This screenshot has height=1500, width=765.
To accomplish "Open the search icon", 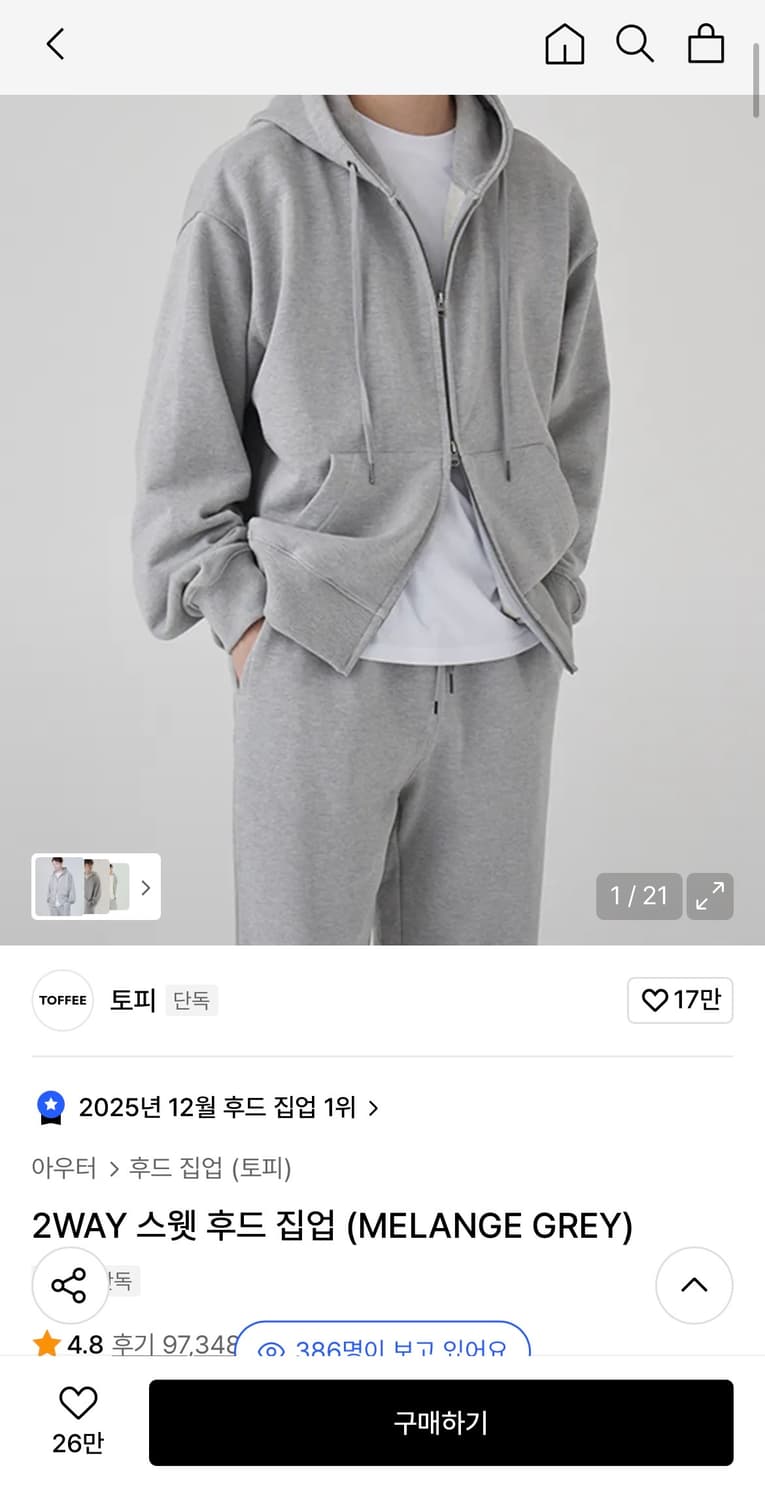I will click(635, 44).
